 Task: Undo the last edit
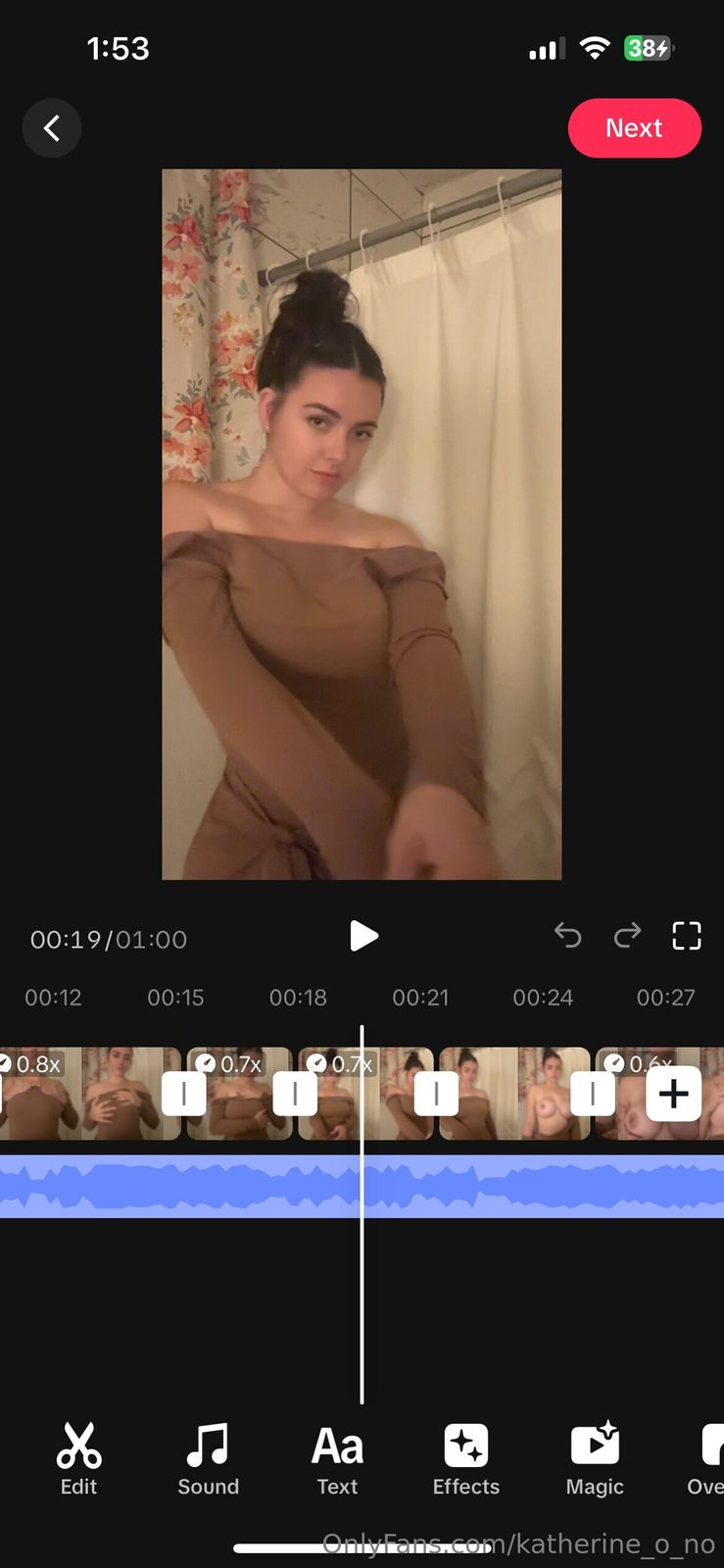click(x=567, y=936)
